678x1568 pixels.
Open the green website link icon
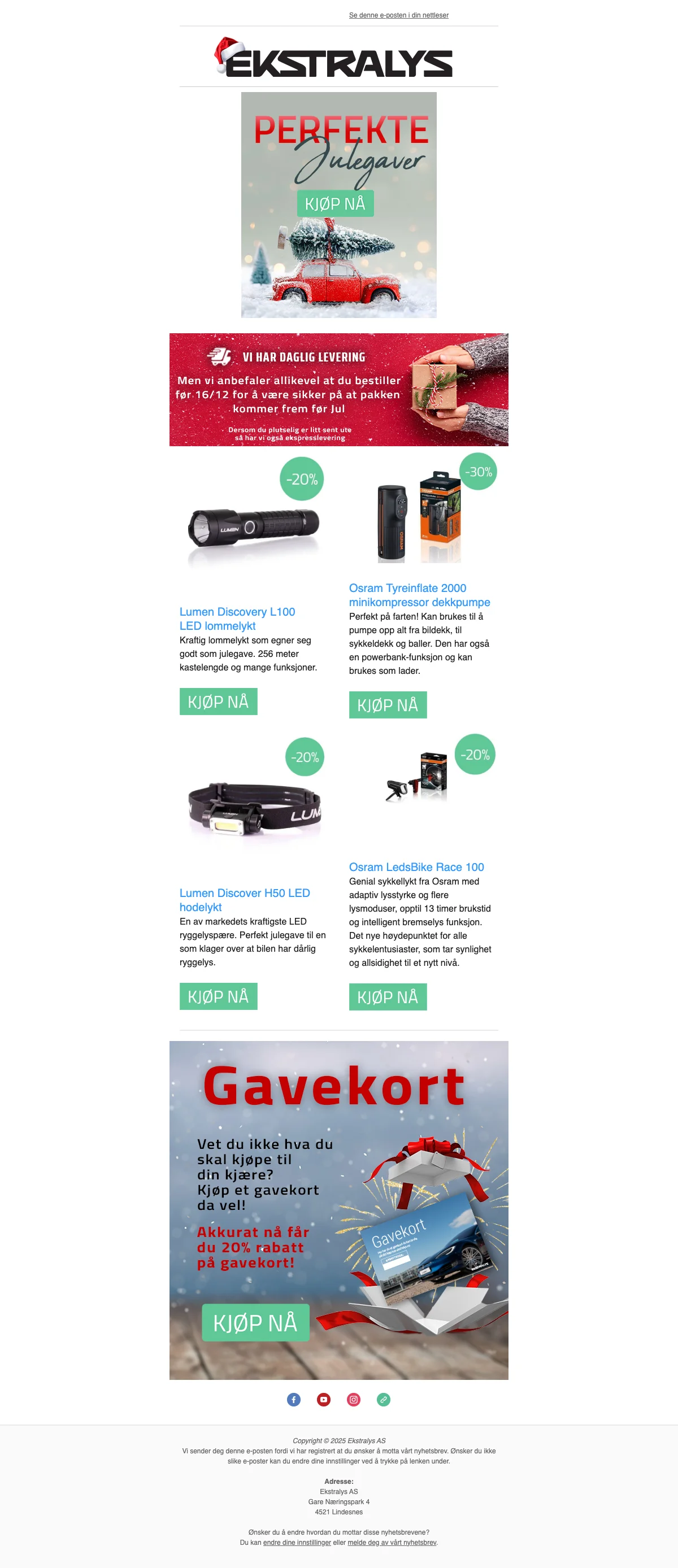pos(384,1399)
